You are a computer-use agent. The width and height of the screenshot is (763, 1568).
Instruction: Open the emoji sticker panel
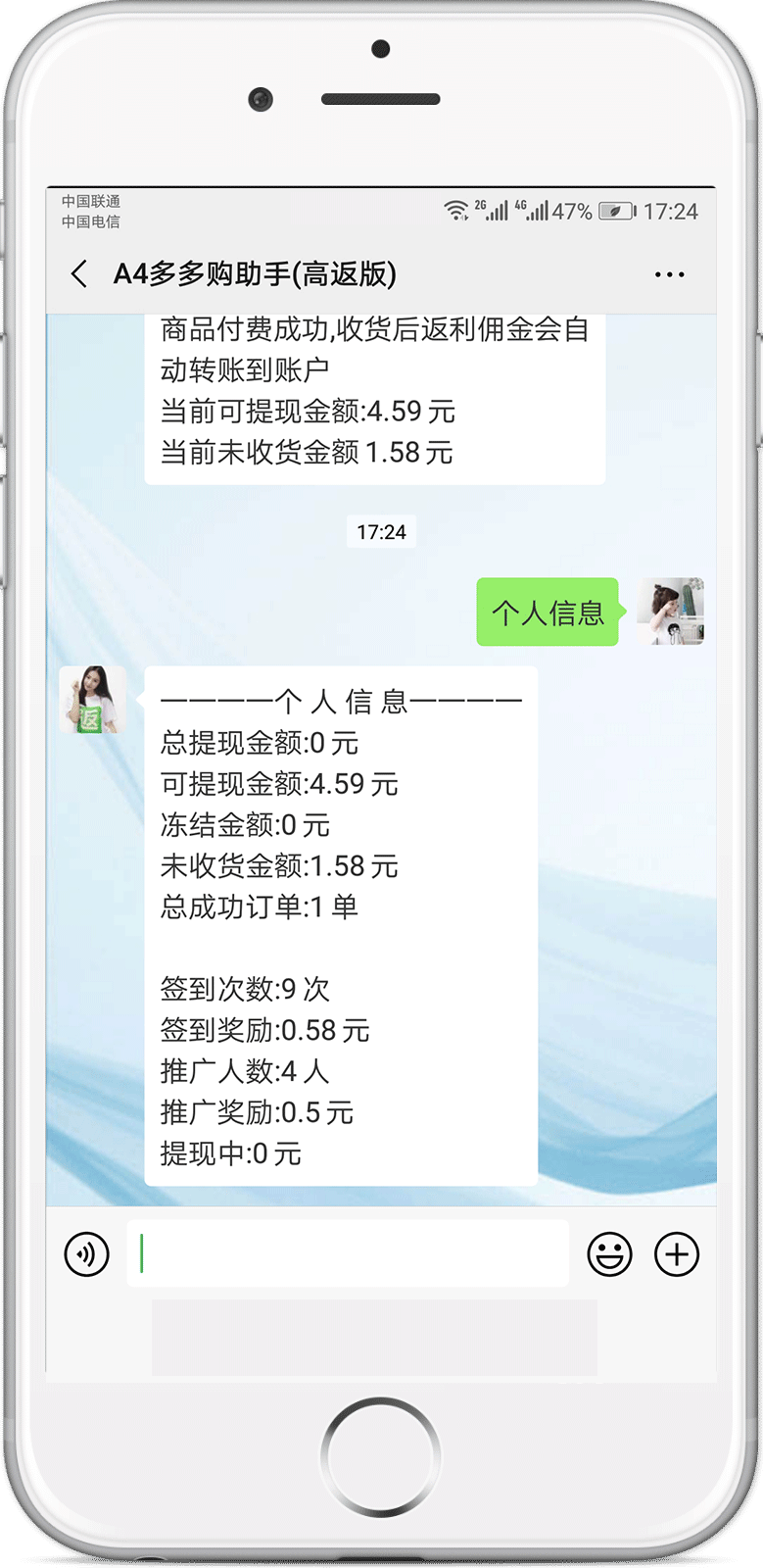point(609,1253)
